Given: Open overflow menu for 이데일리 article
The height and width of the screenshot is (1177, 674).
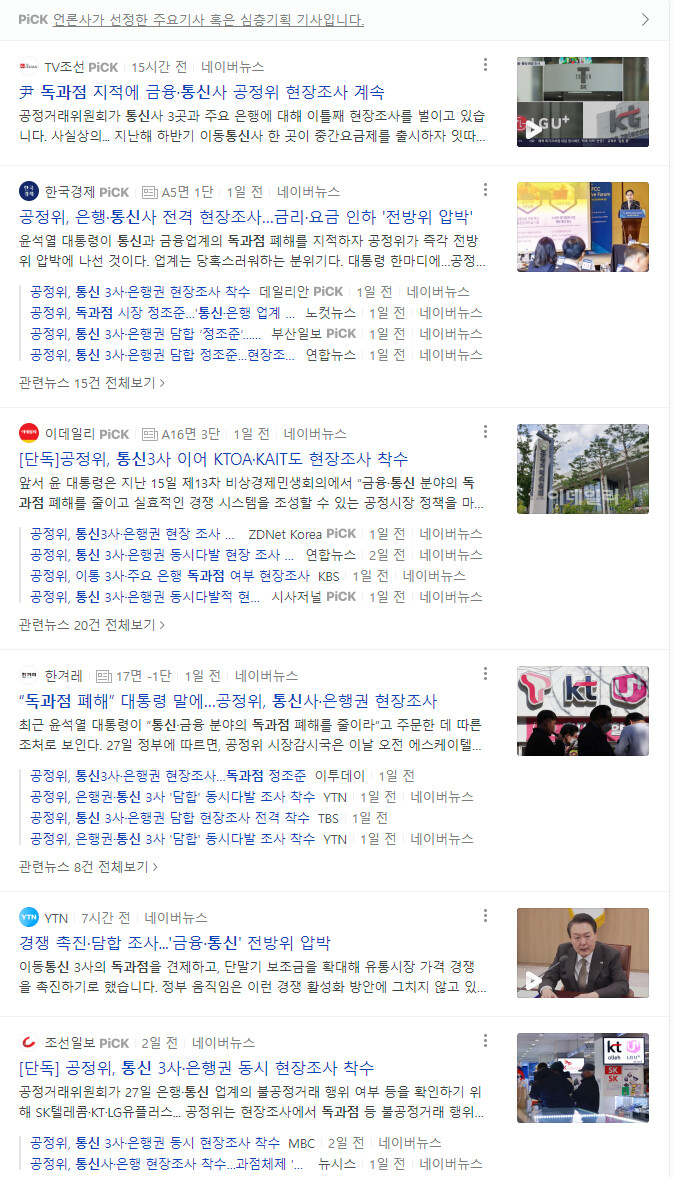Looking at the screenshot, I should [x=485, y=432].
